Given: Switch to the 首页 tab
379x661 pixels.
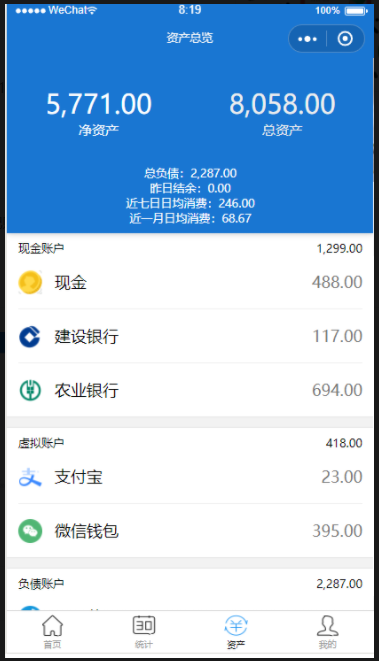Looking at the screenshot, I should click(52, 631).
